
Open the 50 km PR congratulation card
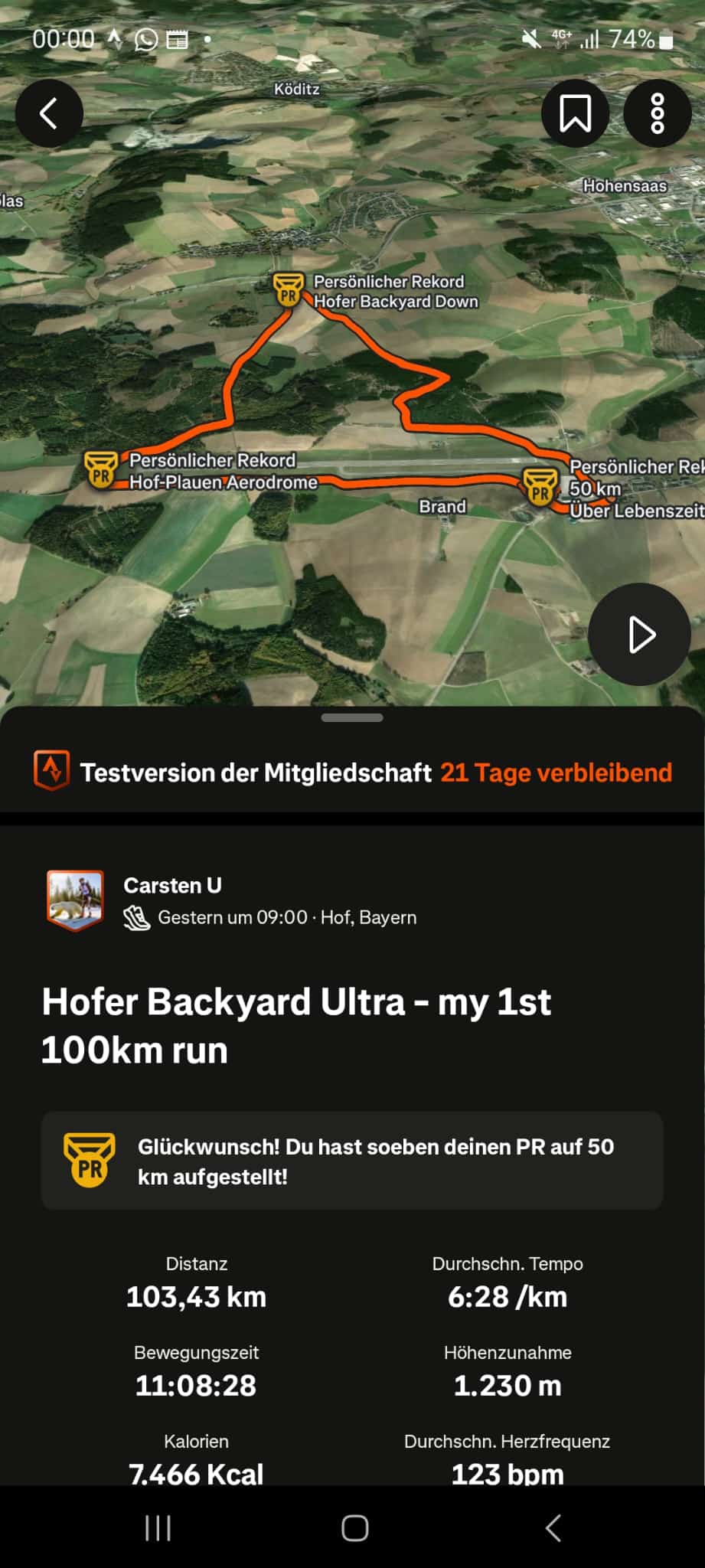[x=352, y=1161]
